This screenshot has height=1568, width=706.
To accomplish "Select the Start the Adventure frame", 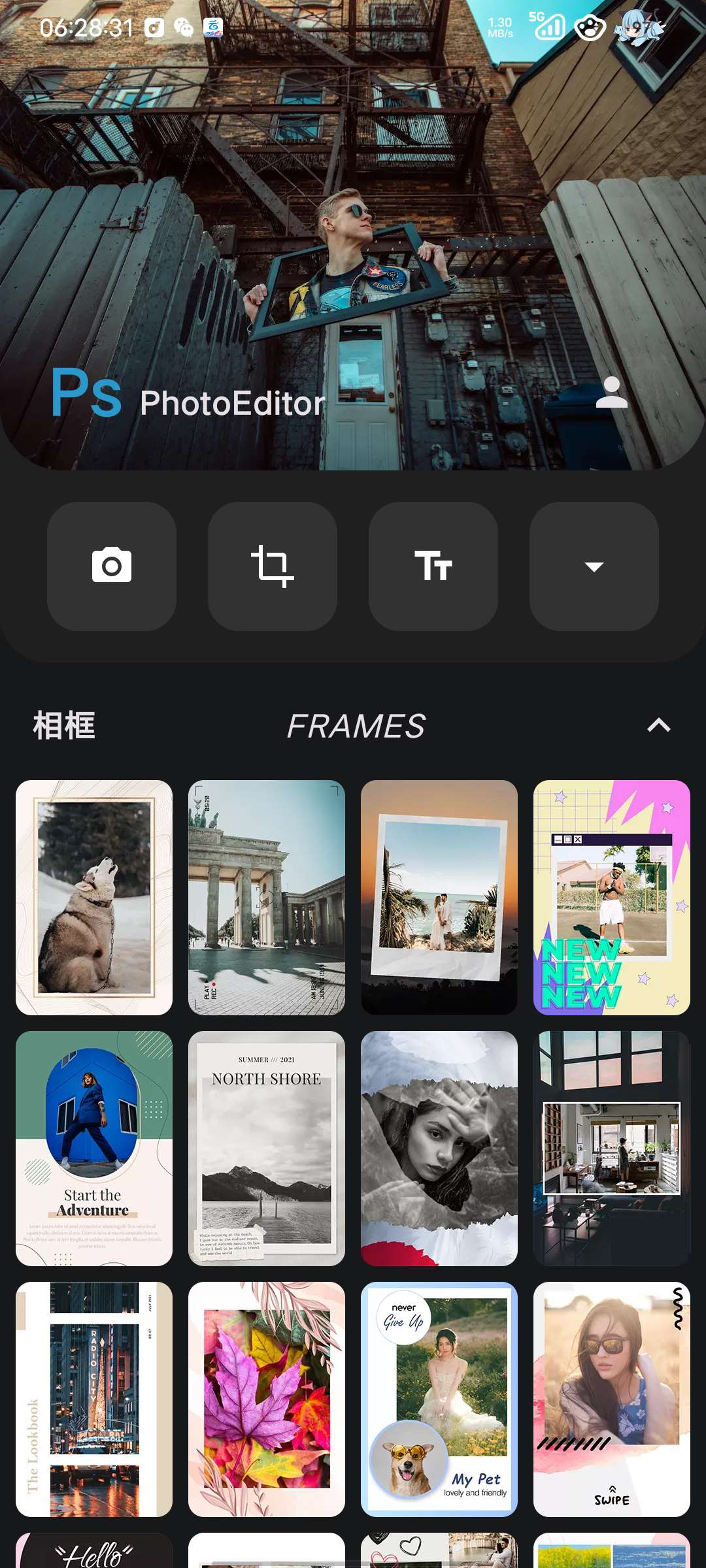I will (94, 1148).
